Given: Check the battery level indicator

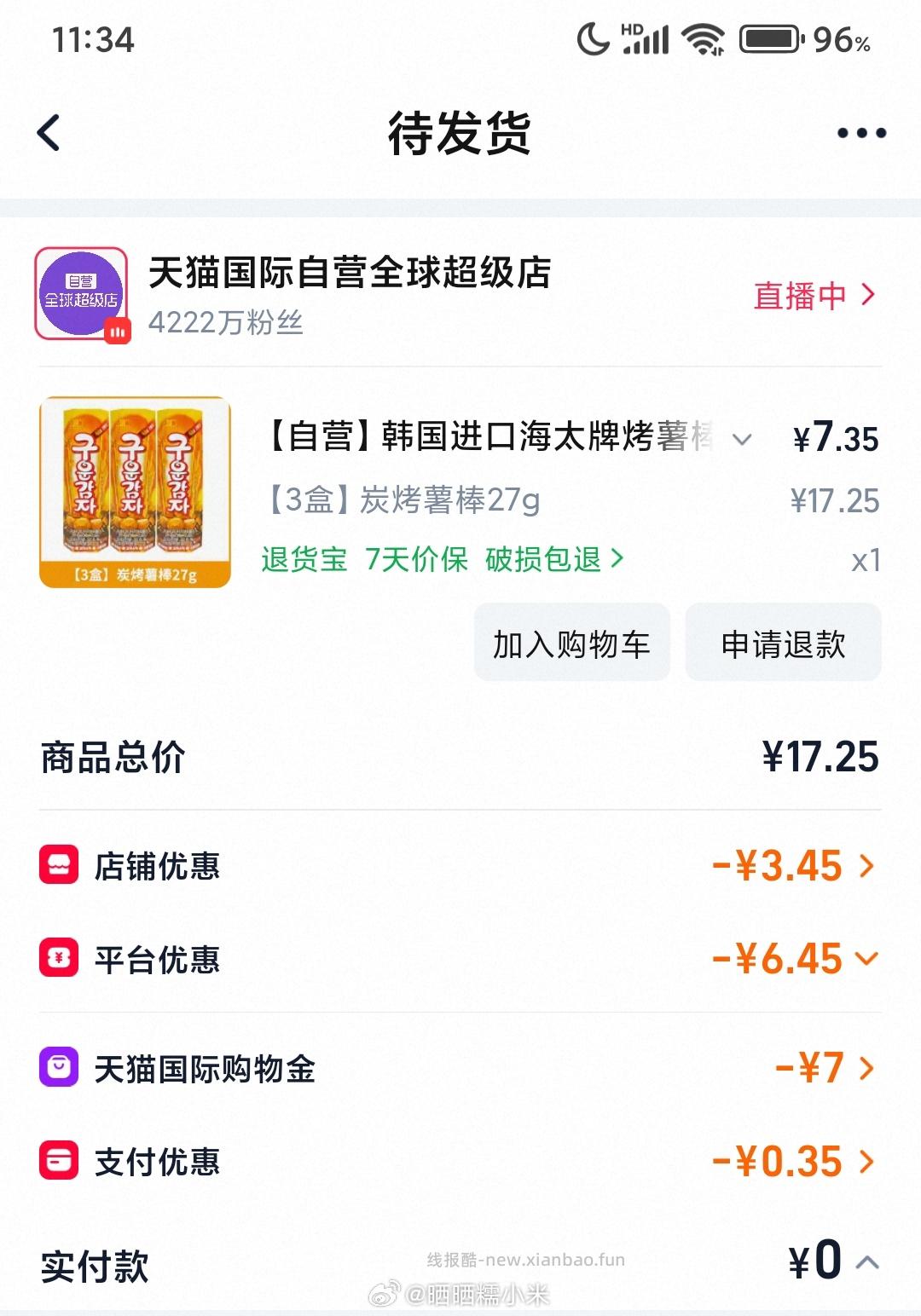Looking at the screenshot, I should pyautogui.click(x=767, y=38).
